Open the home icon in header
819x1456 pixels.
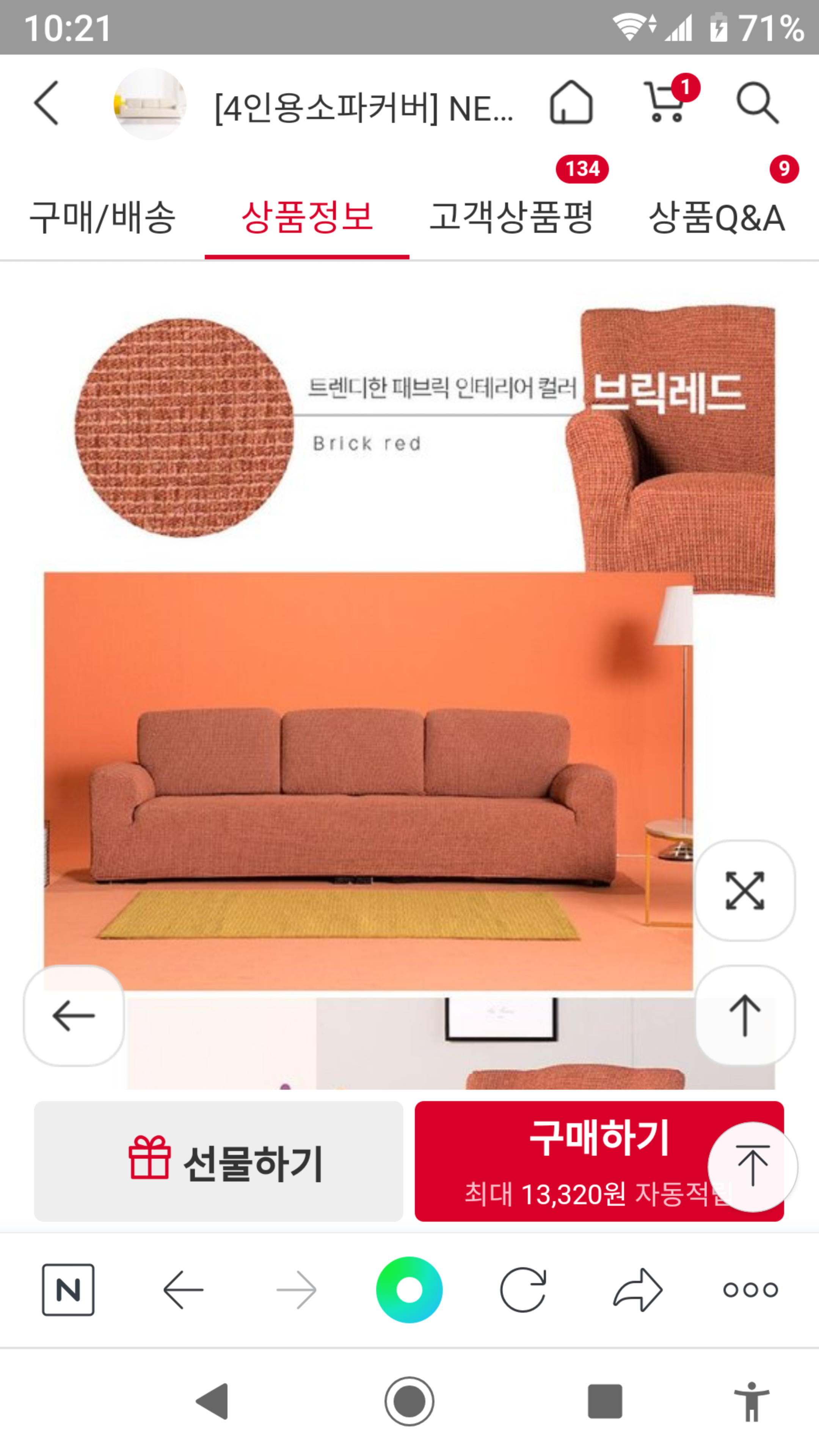(571, 102)
